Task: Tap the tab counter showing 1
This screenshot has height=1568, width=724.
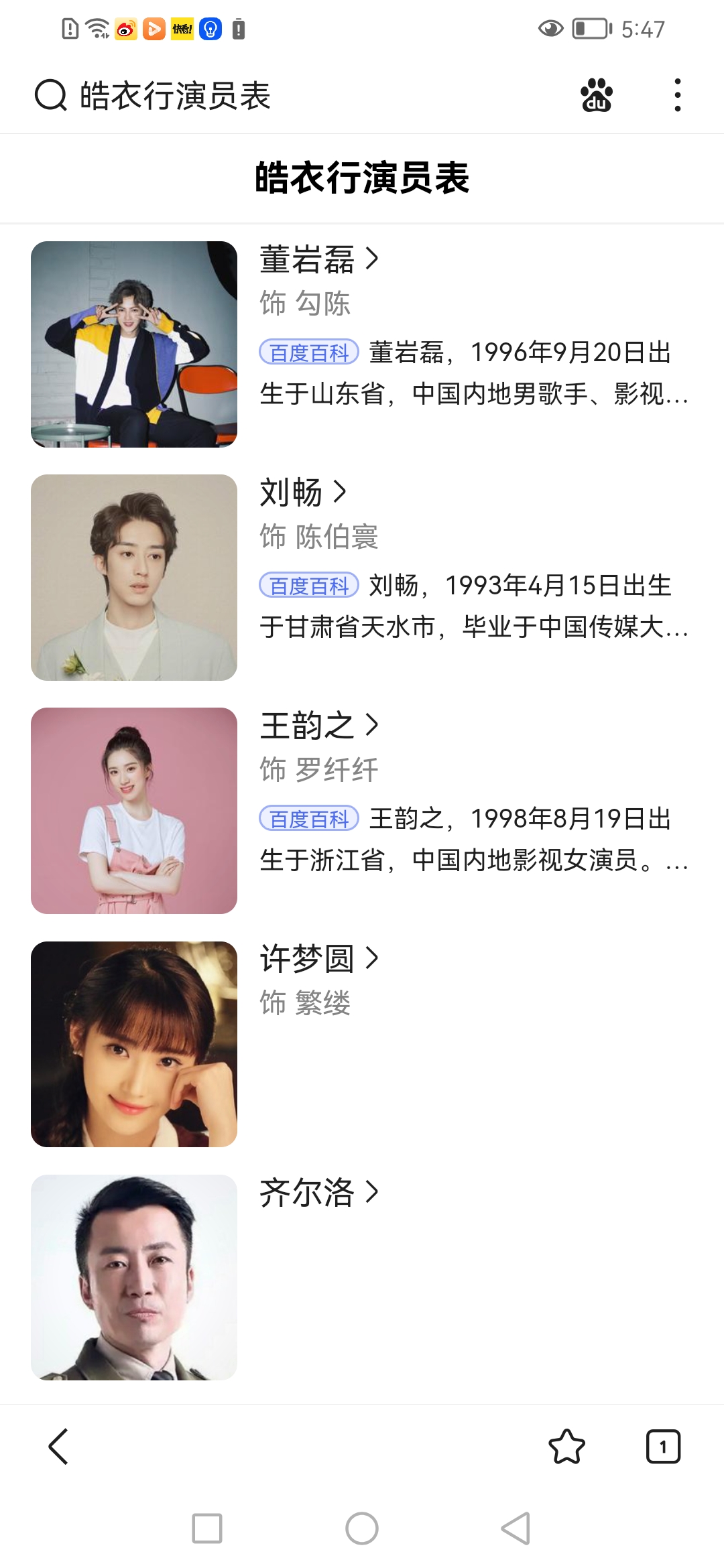Action: pyautogui.click(x=664, y=1444)
